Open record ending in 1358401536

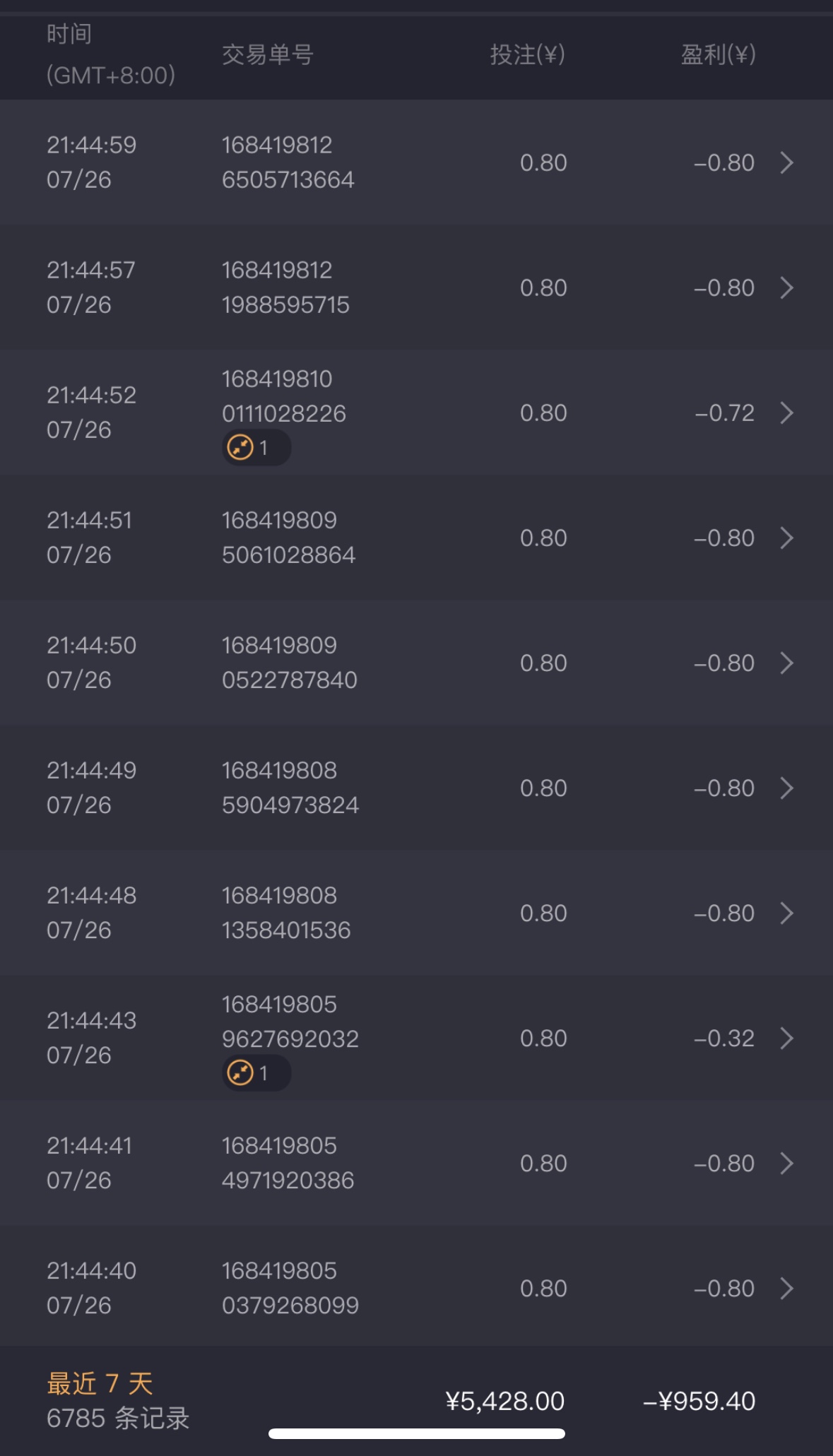coord(417,913)
